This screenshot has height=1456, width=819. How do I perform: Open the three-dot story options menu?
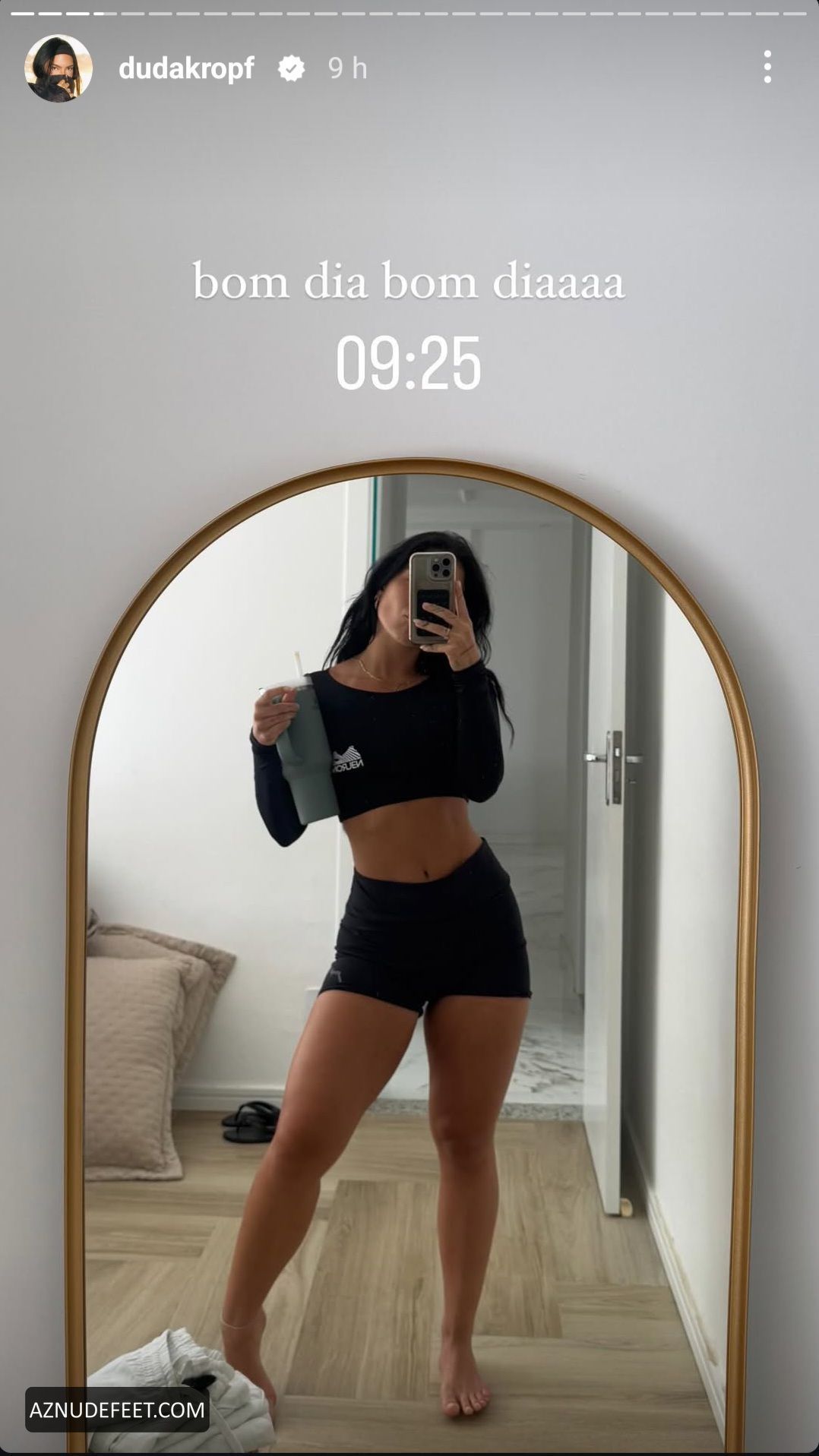[767, 68]
